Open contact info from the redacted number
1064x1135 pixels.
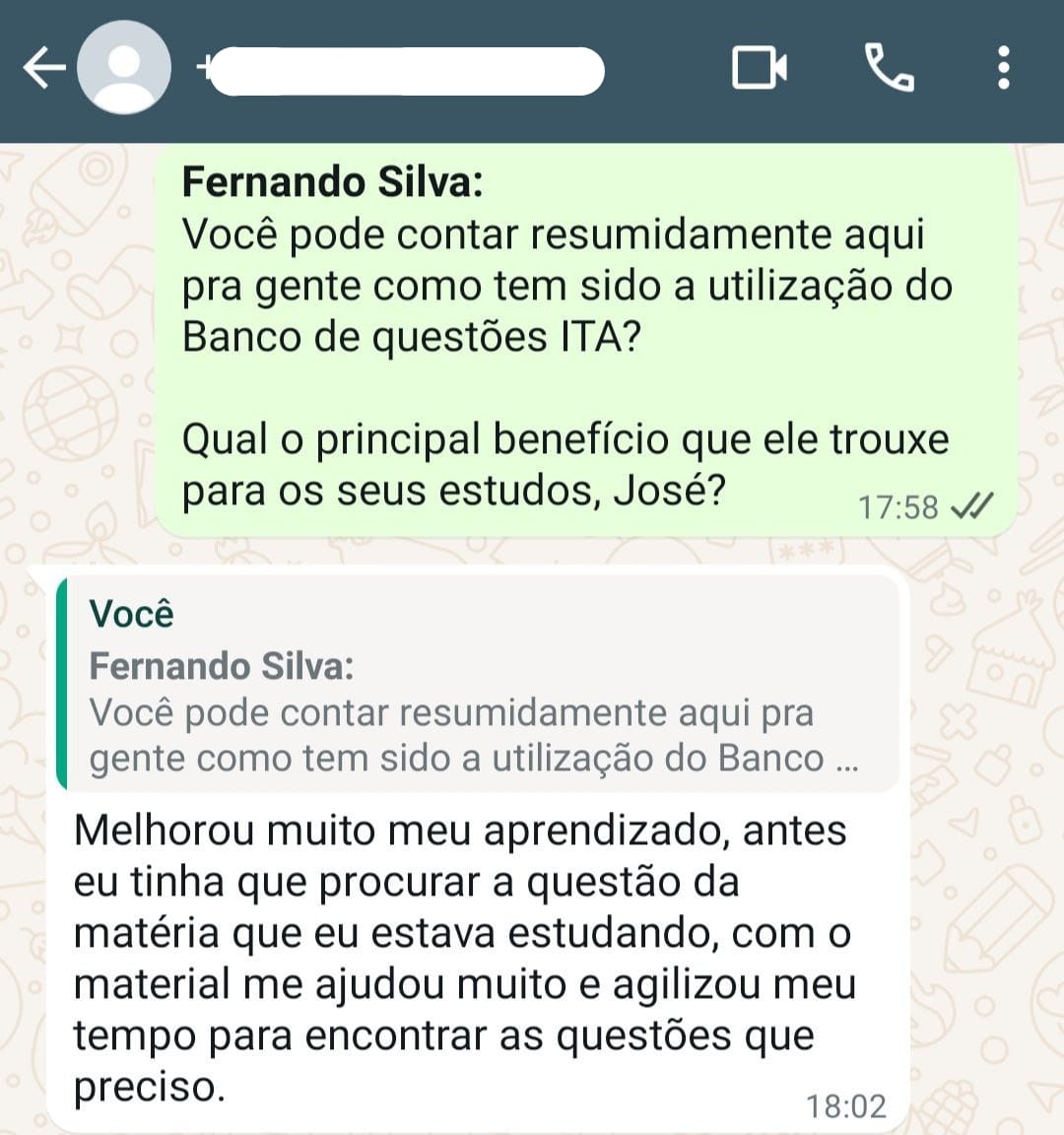click(x=404, y=71)
